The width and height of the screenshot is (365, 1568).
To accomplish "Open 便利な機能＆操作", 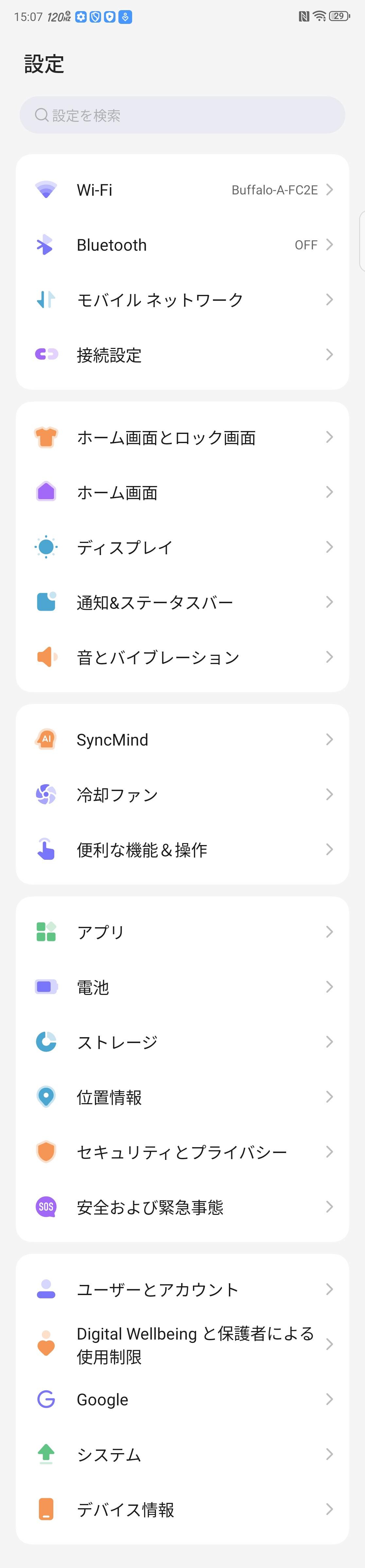I will [182, 849].
